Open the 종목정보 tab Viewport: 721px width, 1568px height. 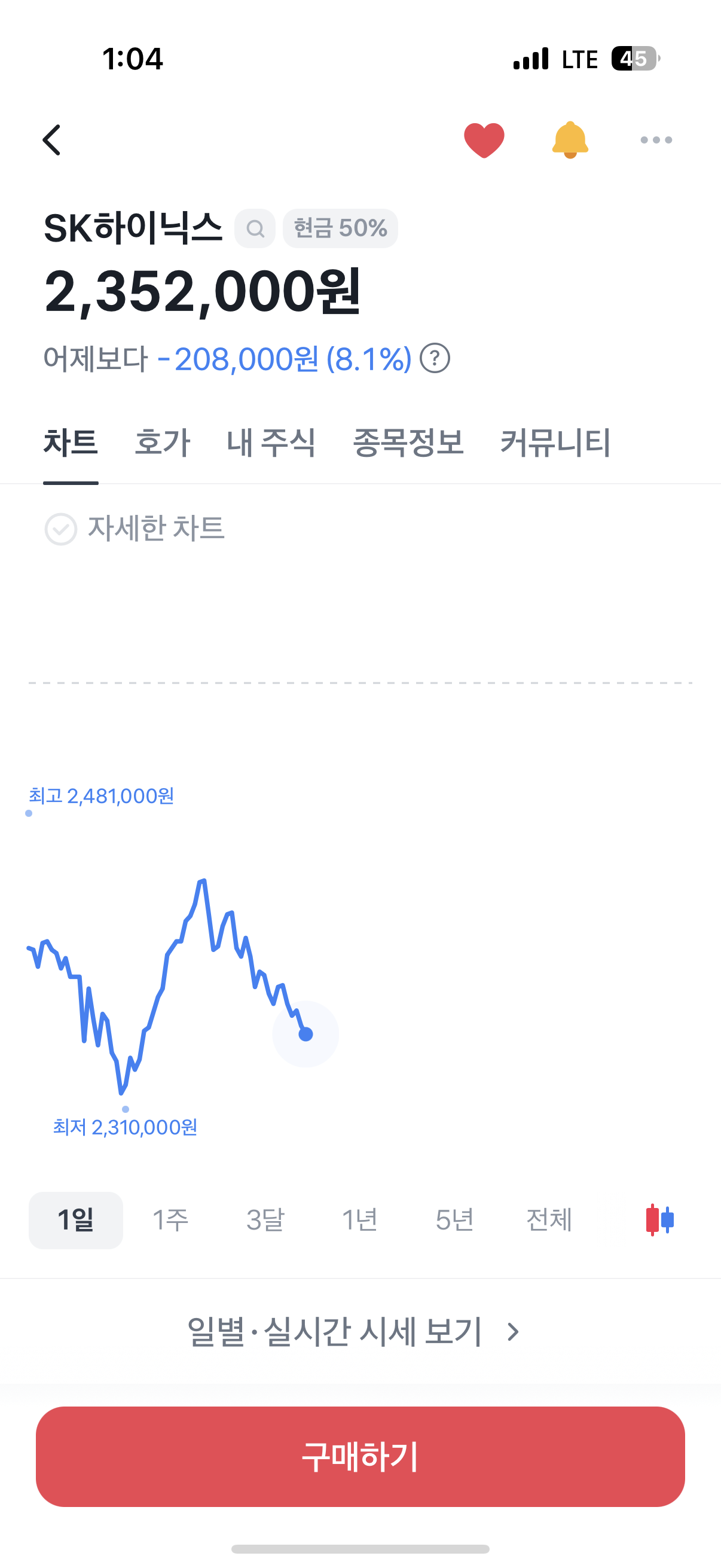pos(408,443)
